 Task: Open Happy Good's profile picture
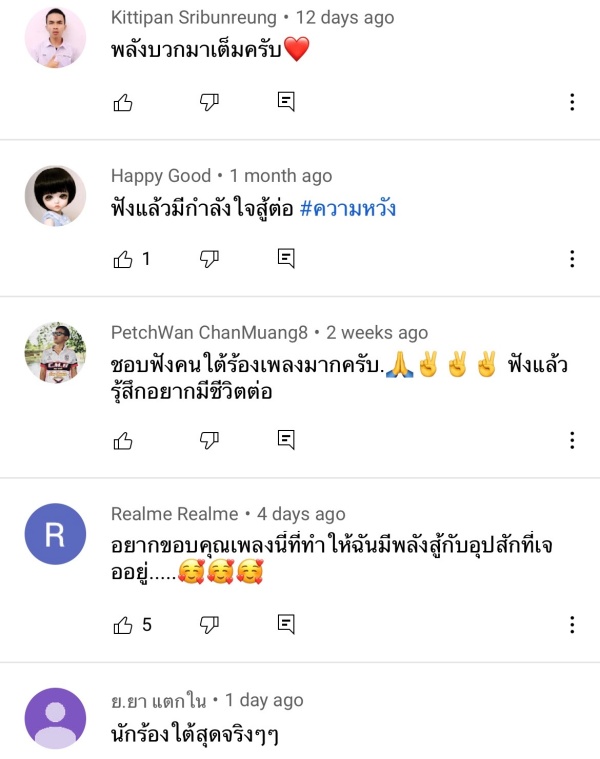pos(55,196)
